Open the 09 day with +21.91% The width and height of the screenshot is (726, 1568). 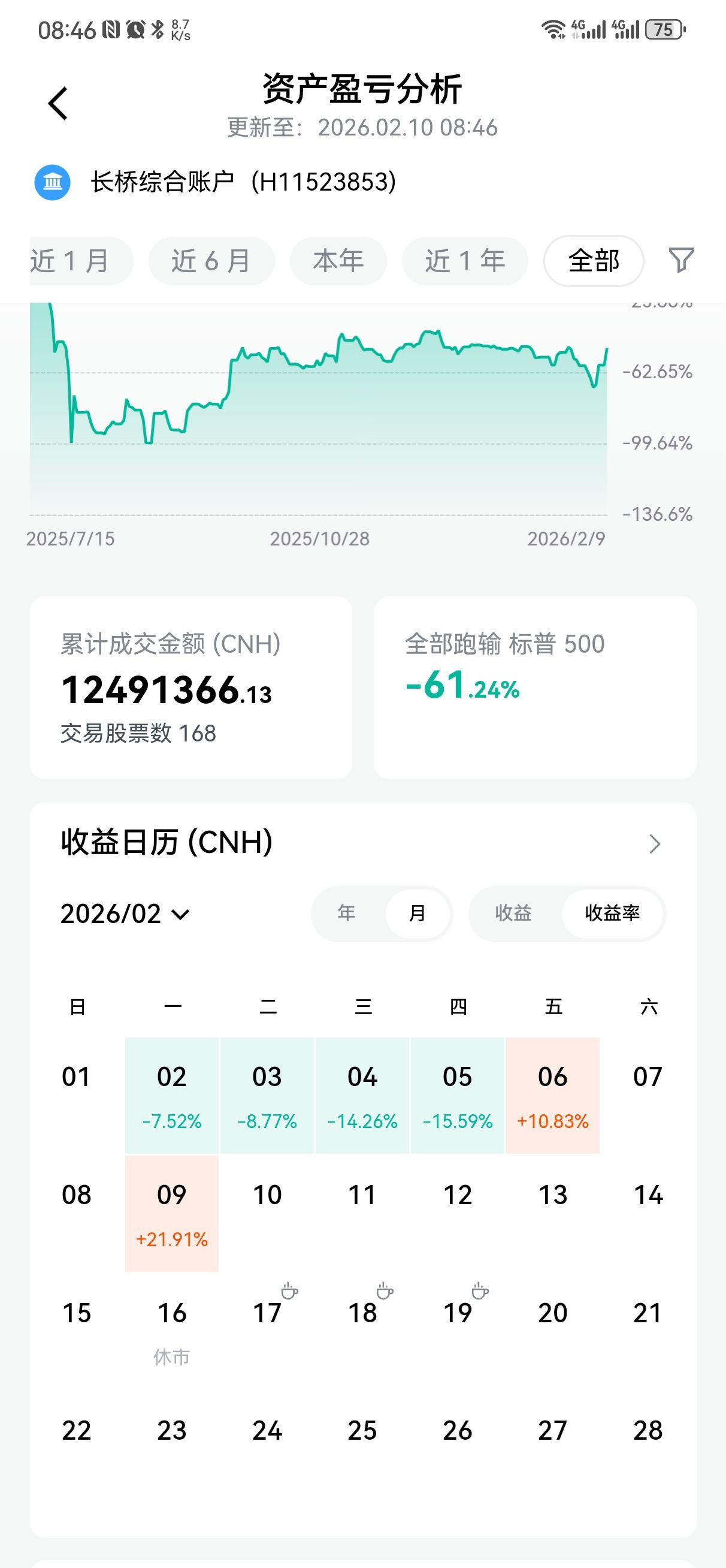171,1214
